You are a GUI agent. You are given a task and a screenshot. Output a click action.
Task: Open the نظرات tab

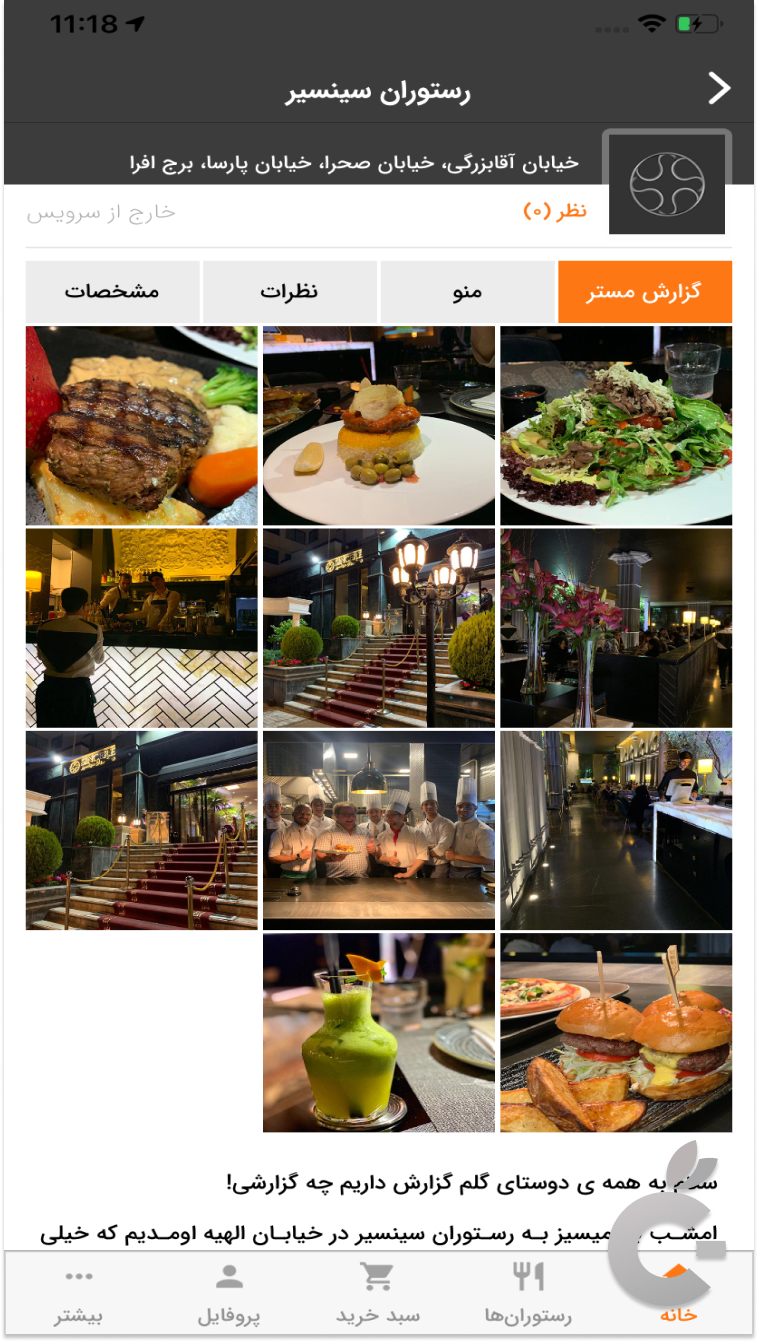[290, 292]
